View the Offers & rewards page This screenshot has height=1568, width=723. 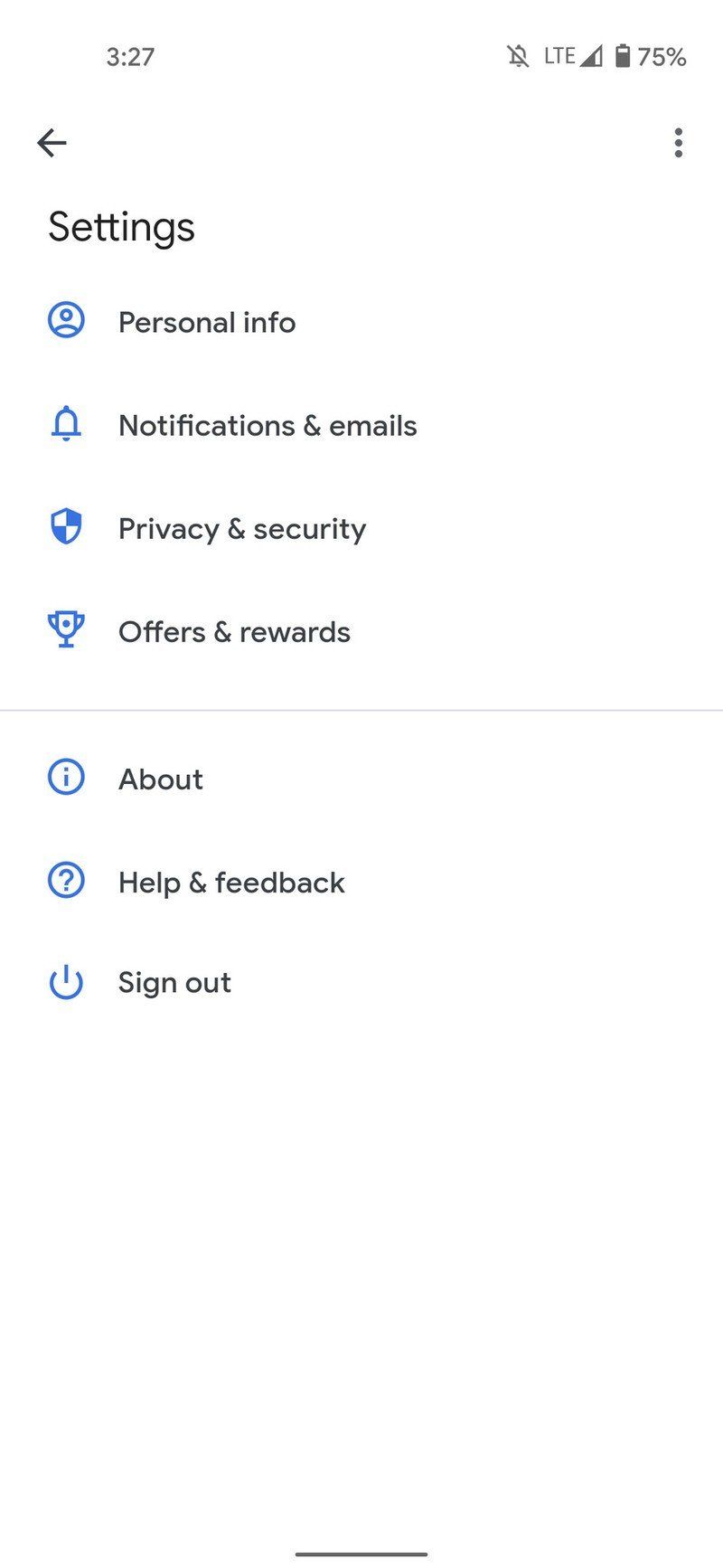coord(234,631)
